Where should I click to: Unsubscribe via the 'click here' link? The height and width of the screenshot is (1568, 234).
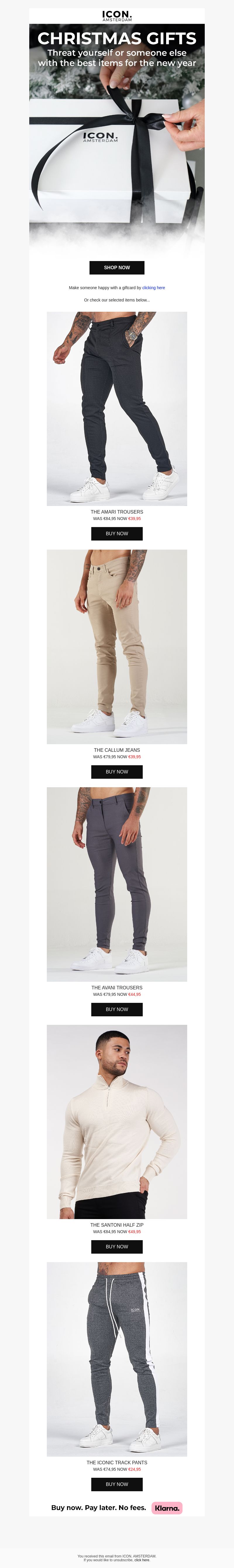click(142, 1560)
